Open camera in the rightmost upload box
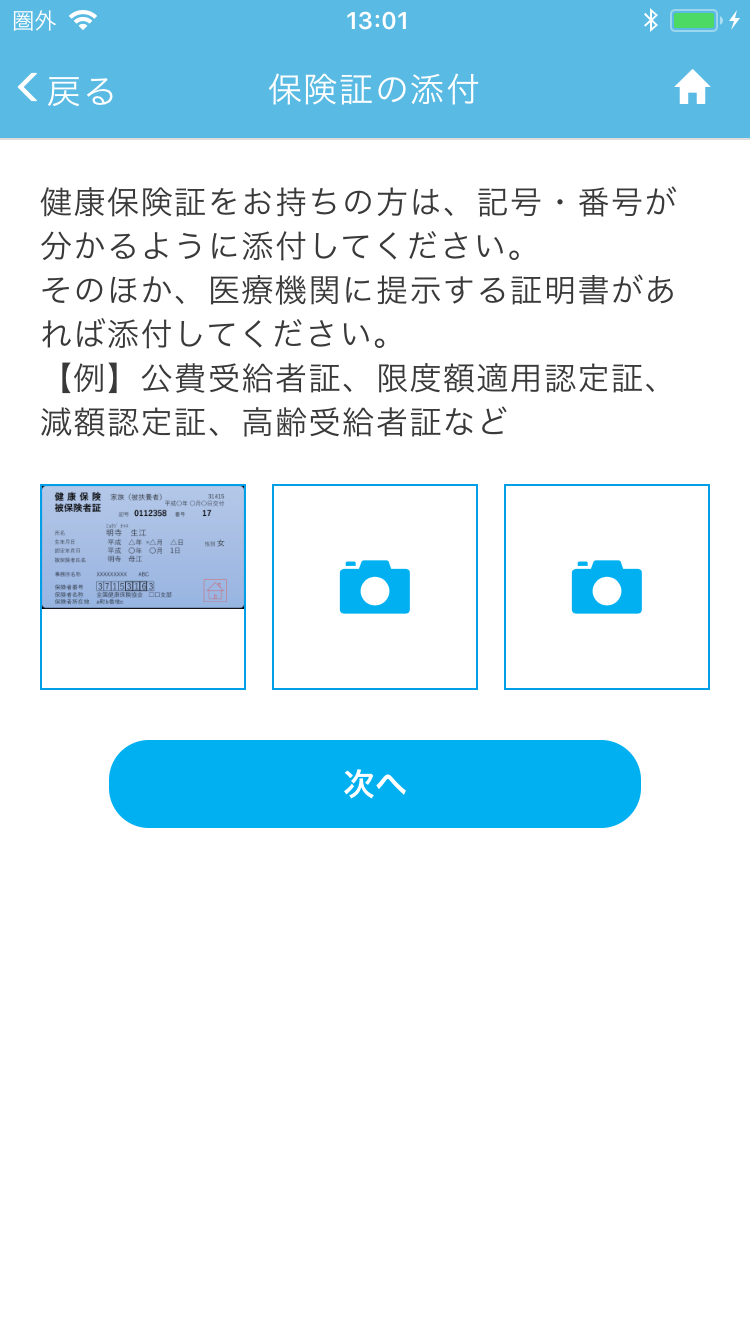The height and width of the screenshot is (1334, 750). pos(606,587)
